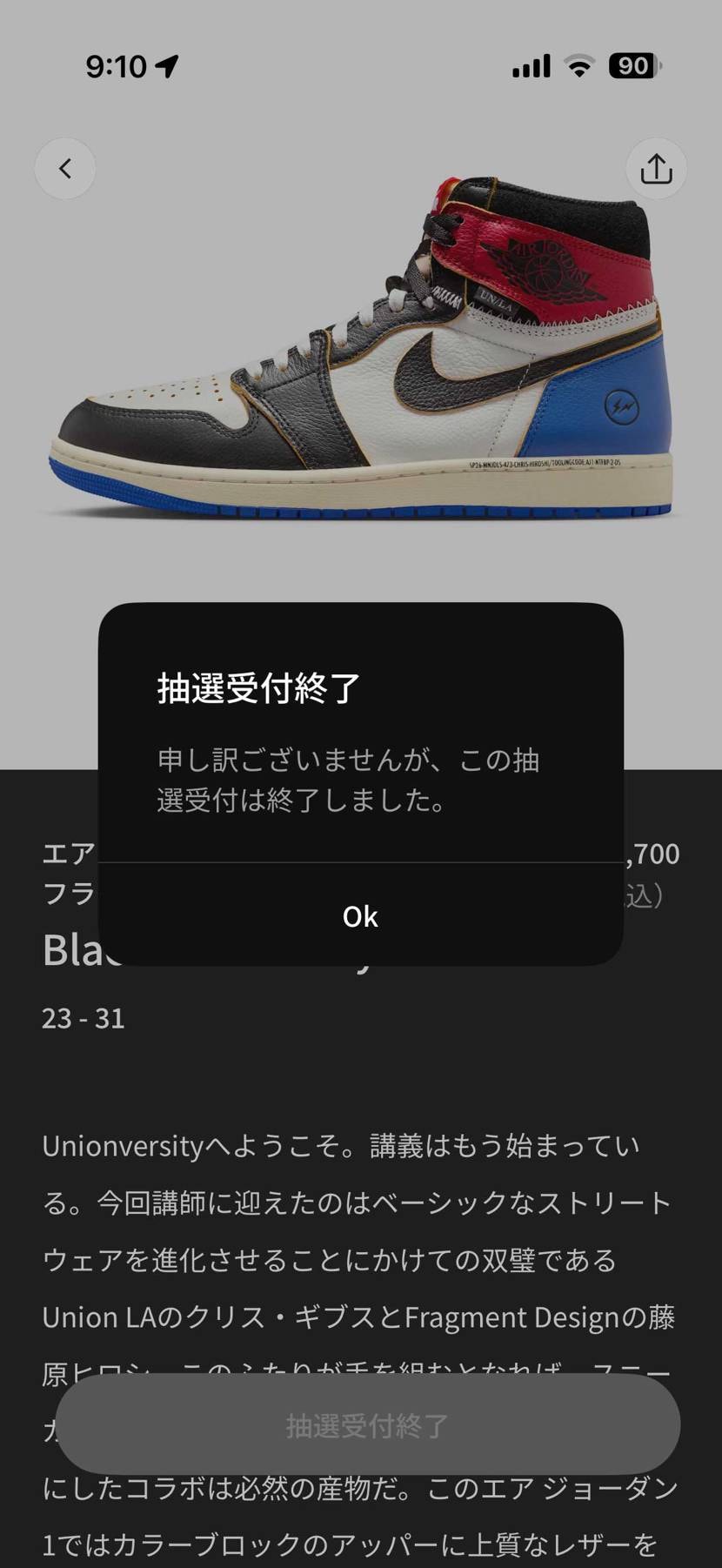Dismiss the dialog by tapping Ok

pos(360,916)
